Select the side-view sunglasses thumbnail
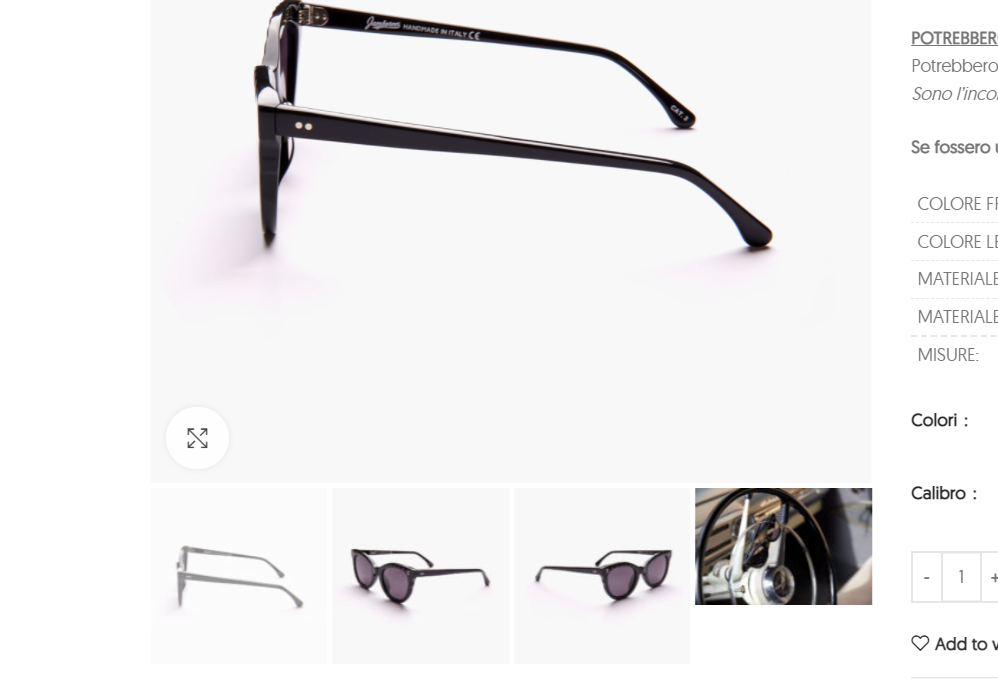This screenshot has height=679, width=998. [239, 575]
